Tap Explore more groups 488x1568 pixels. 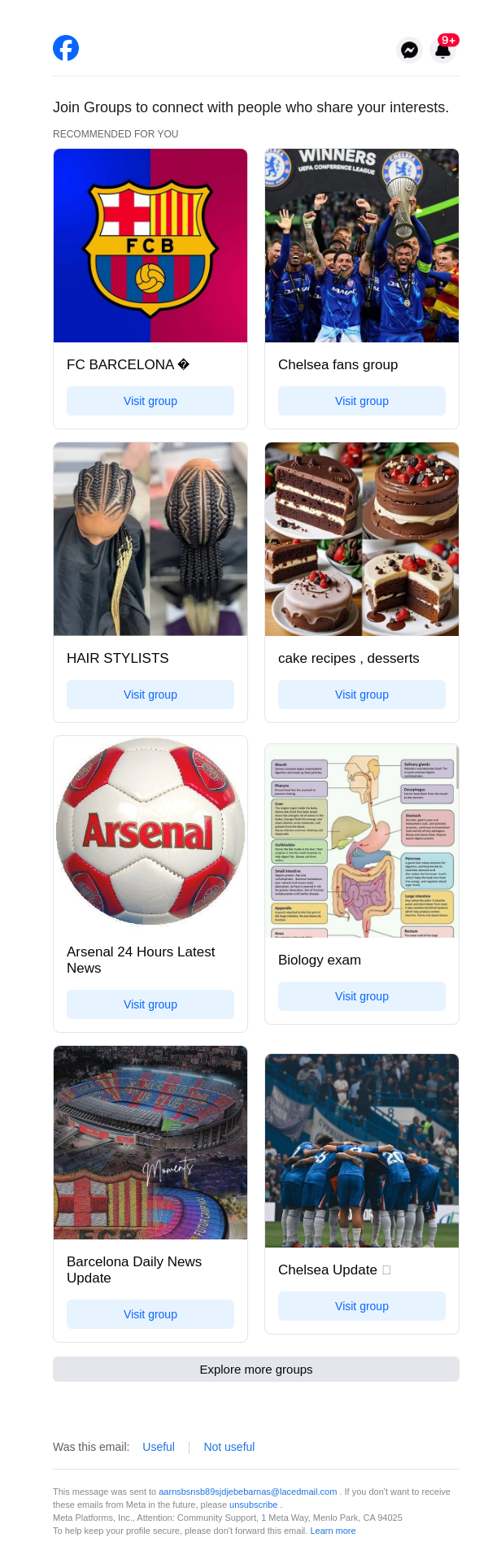(x=256, y=1369)
